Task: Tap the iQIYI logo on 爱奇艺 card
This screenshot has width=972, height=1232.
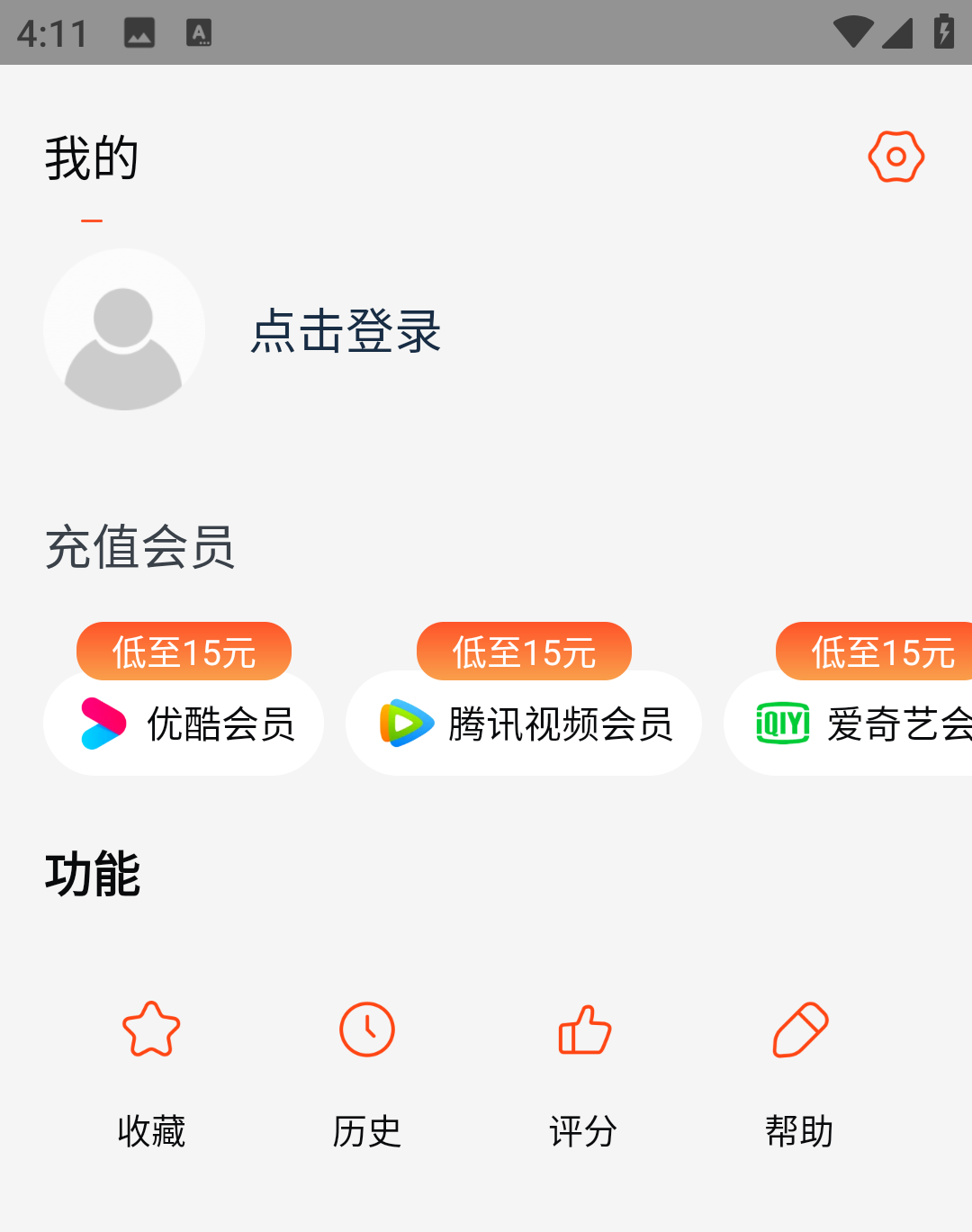Action: (x=781, y=723)
